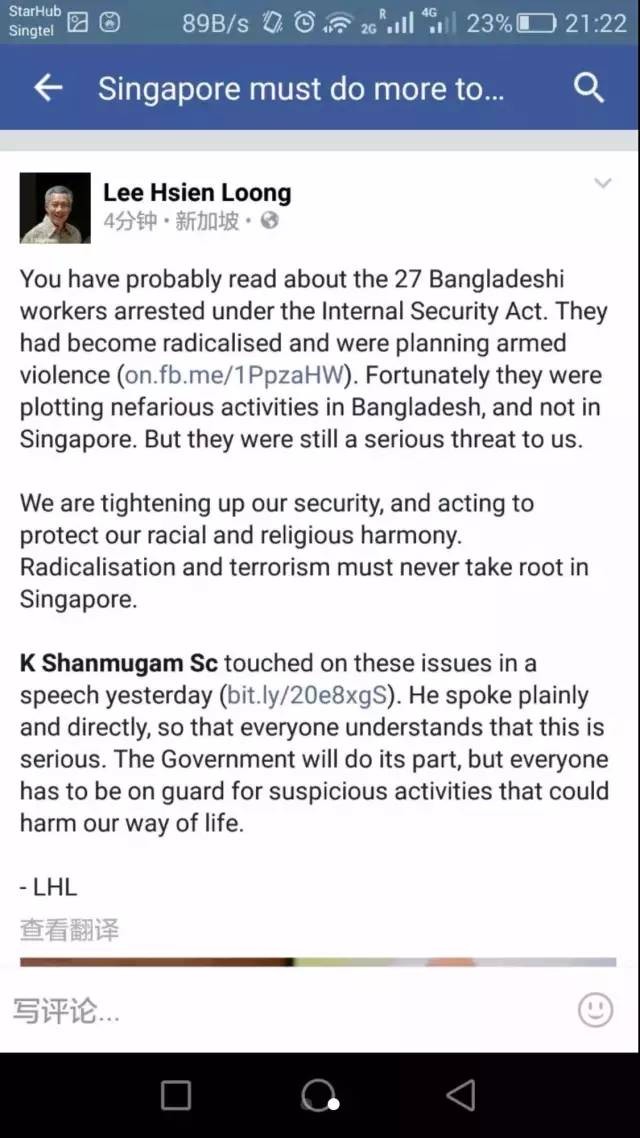Image resolution: width=640 pixels, height=1138 pixels.
Task: Expand the post options chevron
Action: [602, 183]
